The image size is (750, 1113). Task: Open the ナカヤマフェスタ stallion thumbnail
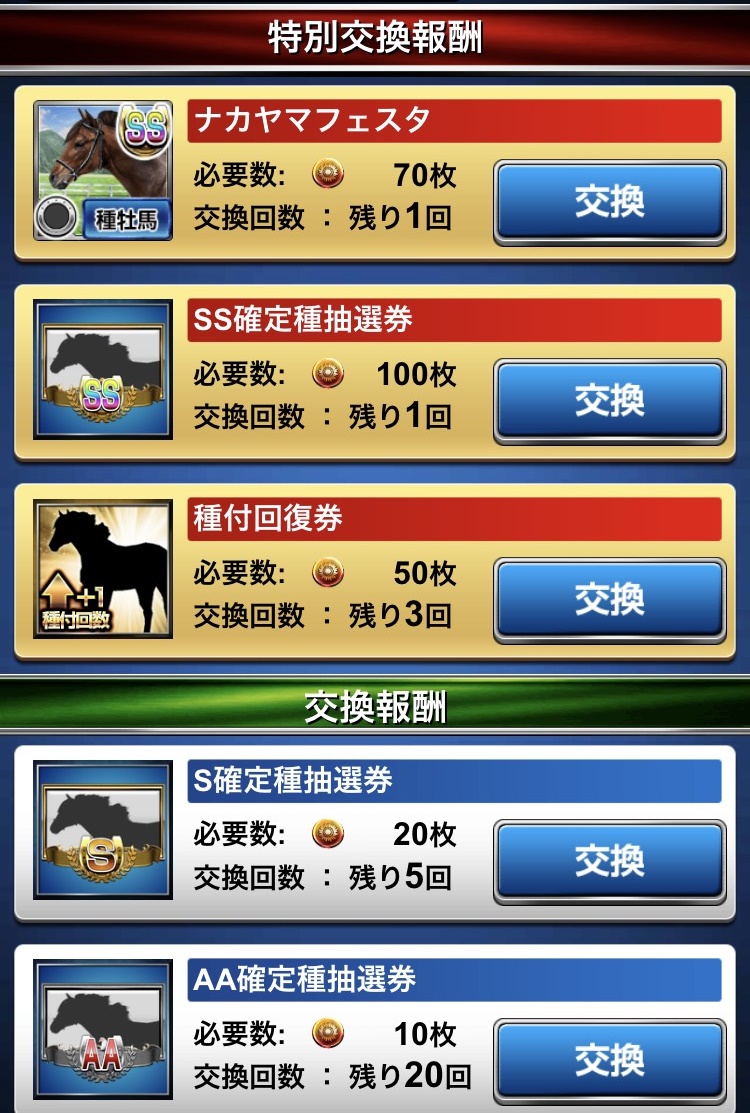coord(103,170)
